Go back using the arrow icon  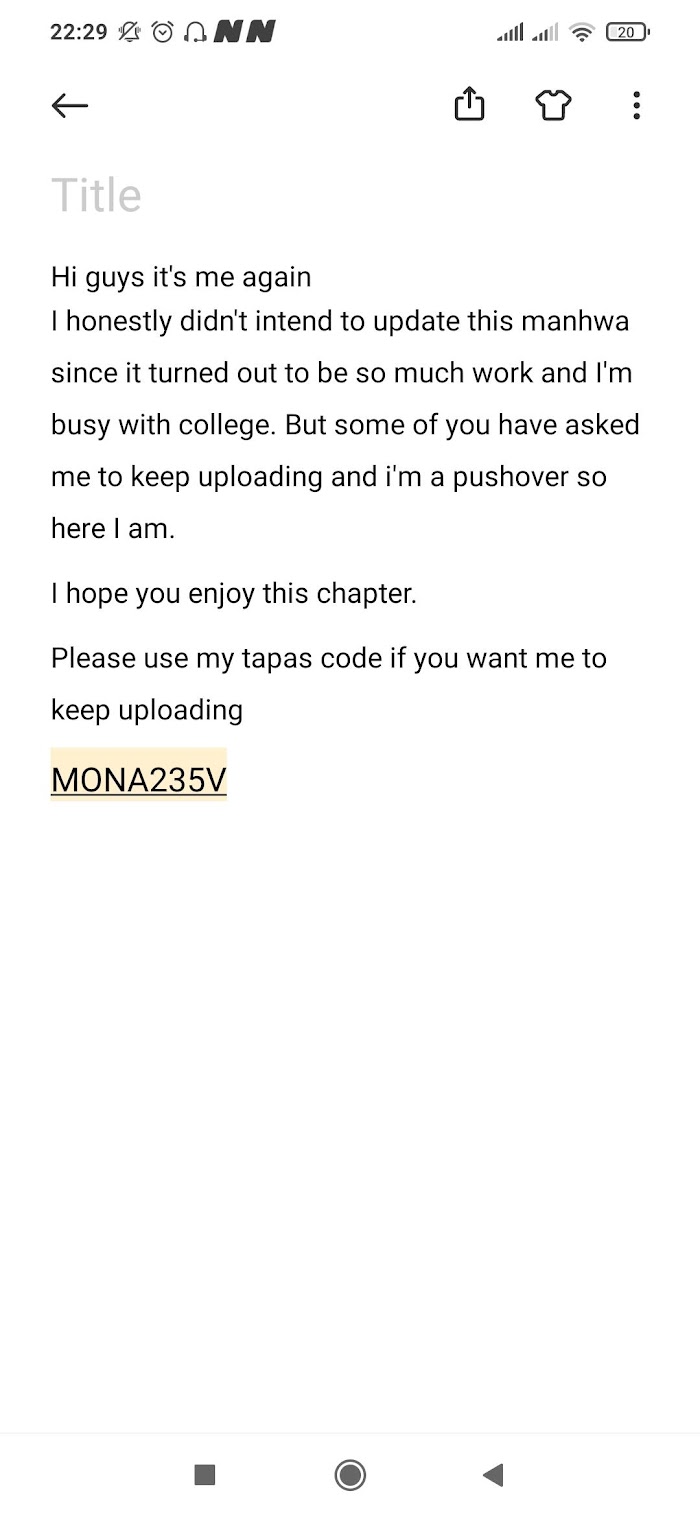70,105
